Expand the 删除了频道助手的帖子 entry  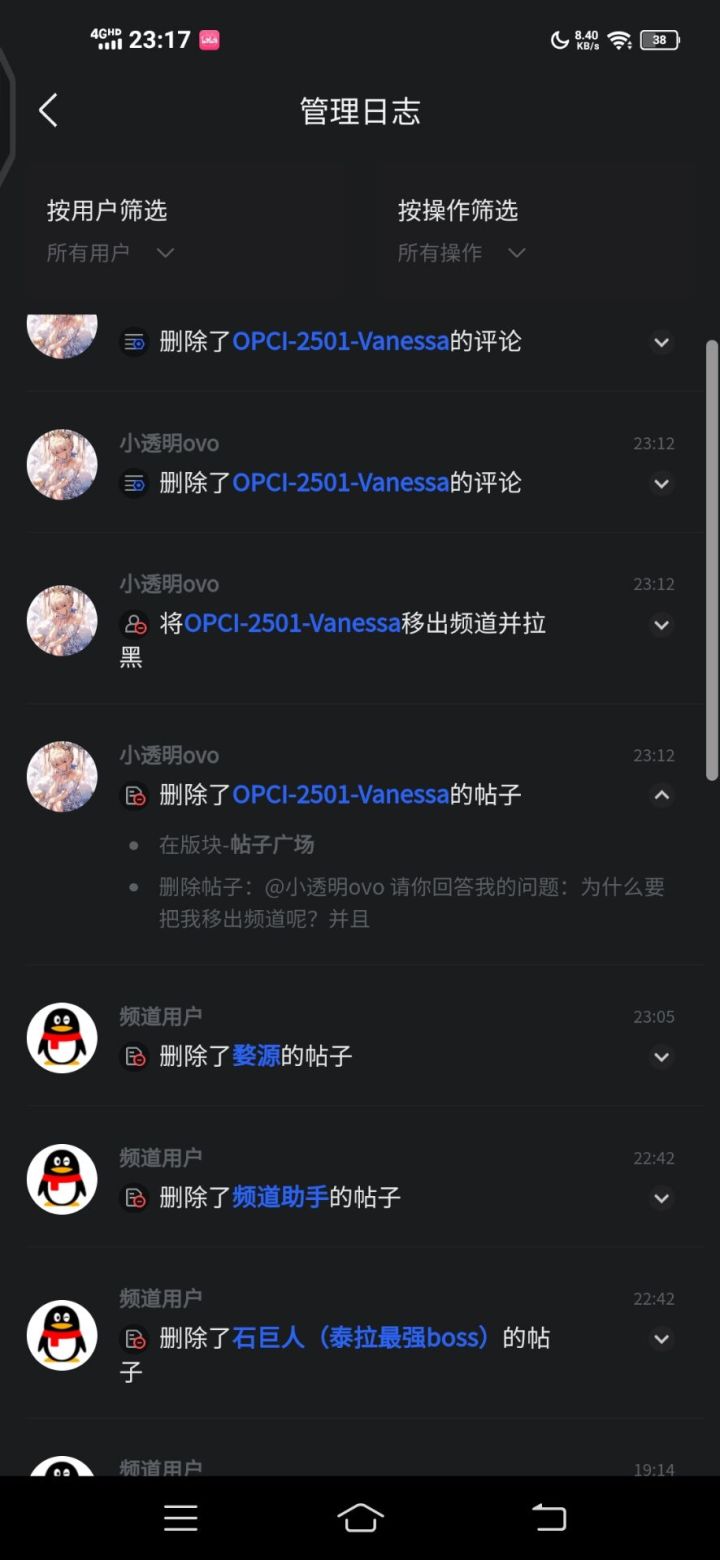661,1197
